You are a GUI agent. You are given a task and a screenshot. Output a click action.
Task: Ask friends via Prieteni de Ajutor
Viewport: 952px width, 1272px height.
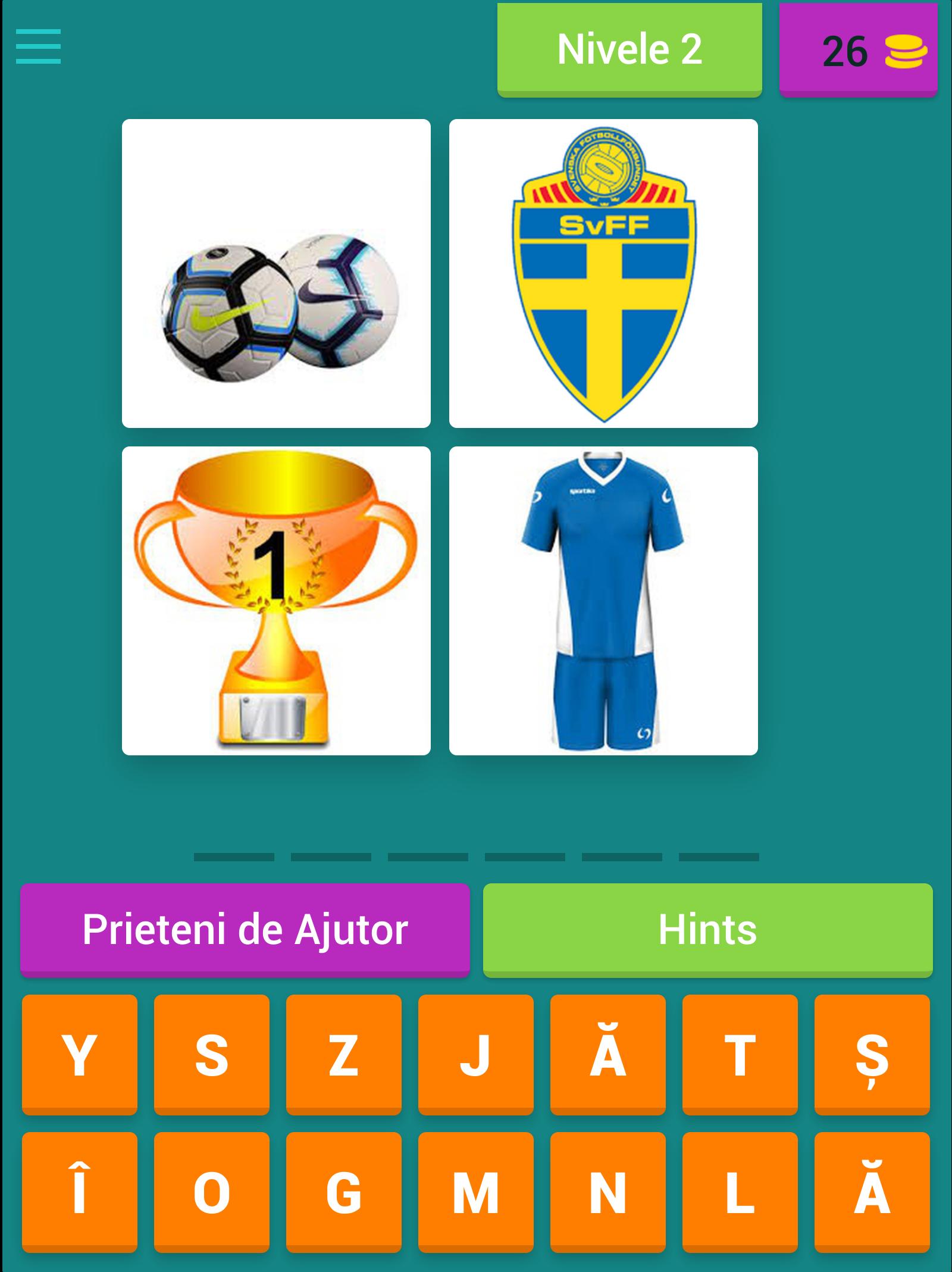coord(245,929)
